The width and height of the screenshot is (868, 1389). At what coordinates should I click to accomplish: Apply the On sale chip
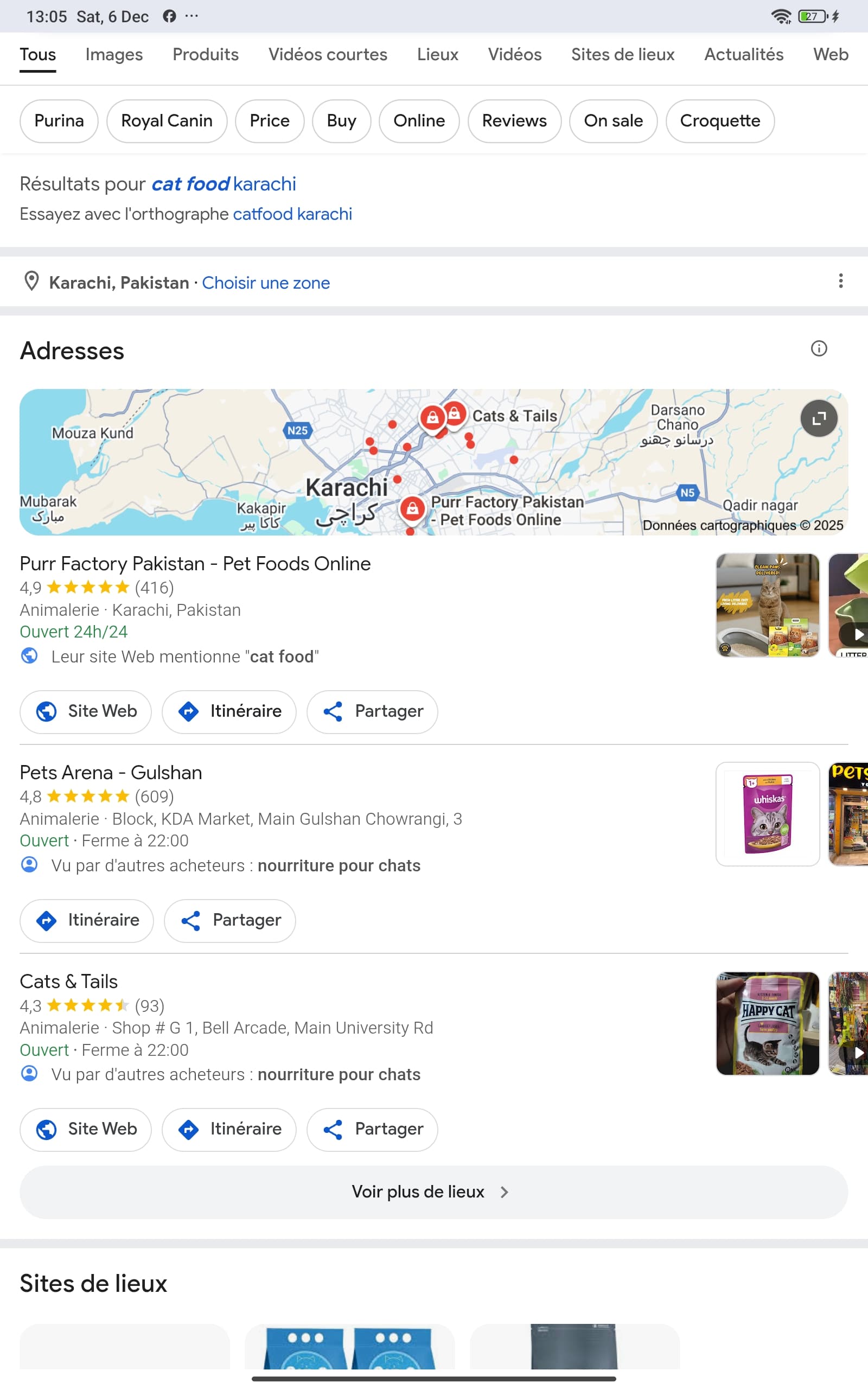(612, 121)
